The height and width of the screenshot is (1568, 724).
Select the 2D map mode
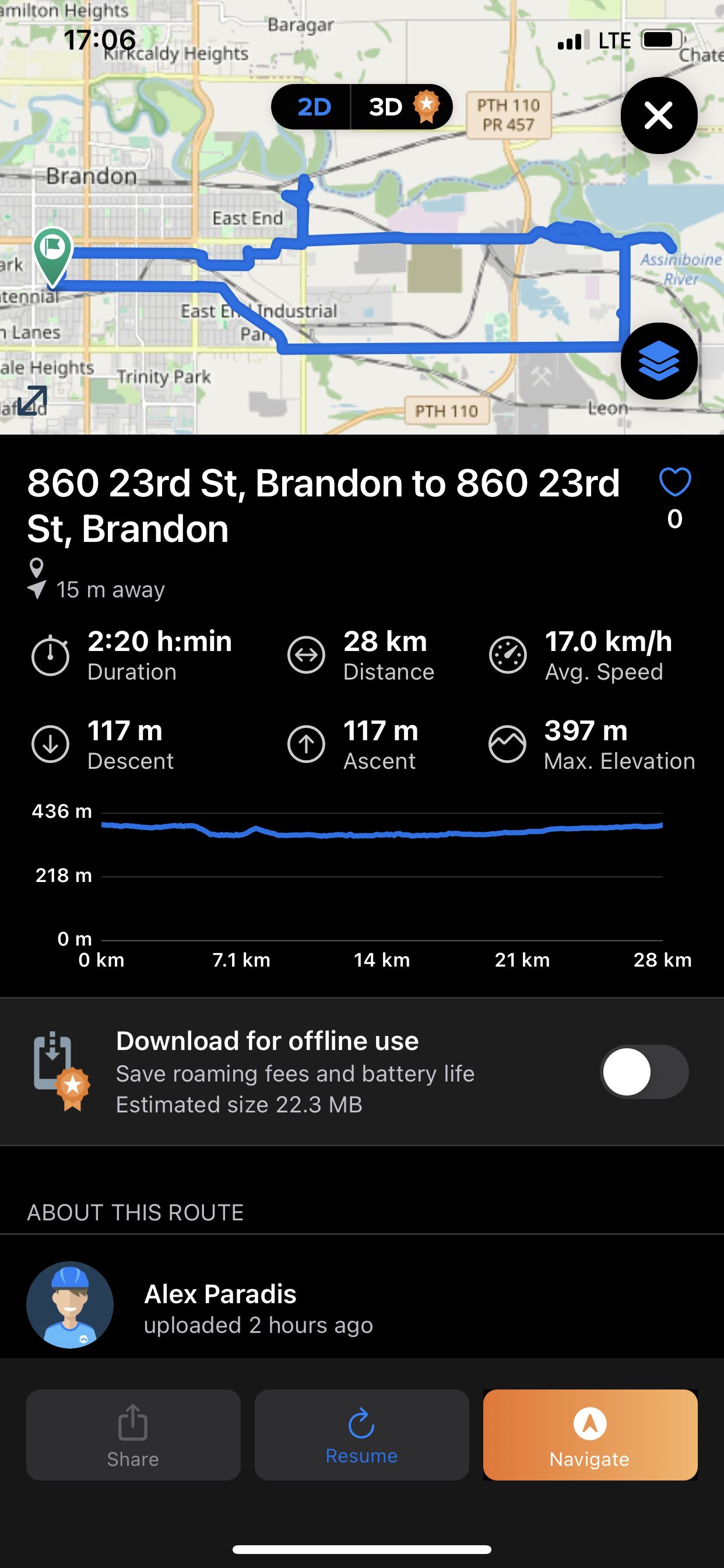click(314, 107)
